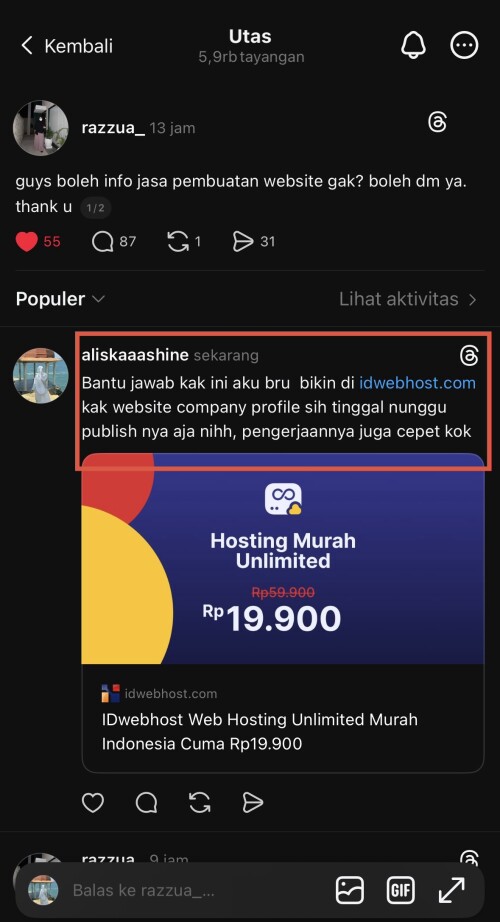
Task: Open razzua_'s profile picture
Action: pos(41,128)
